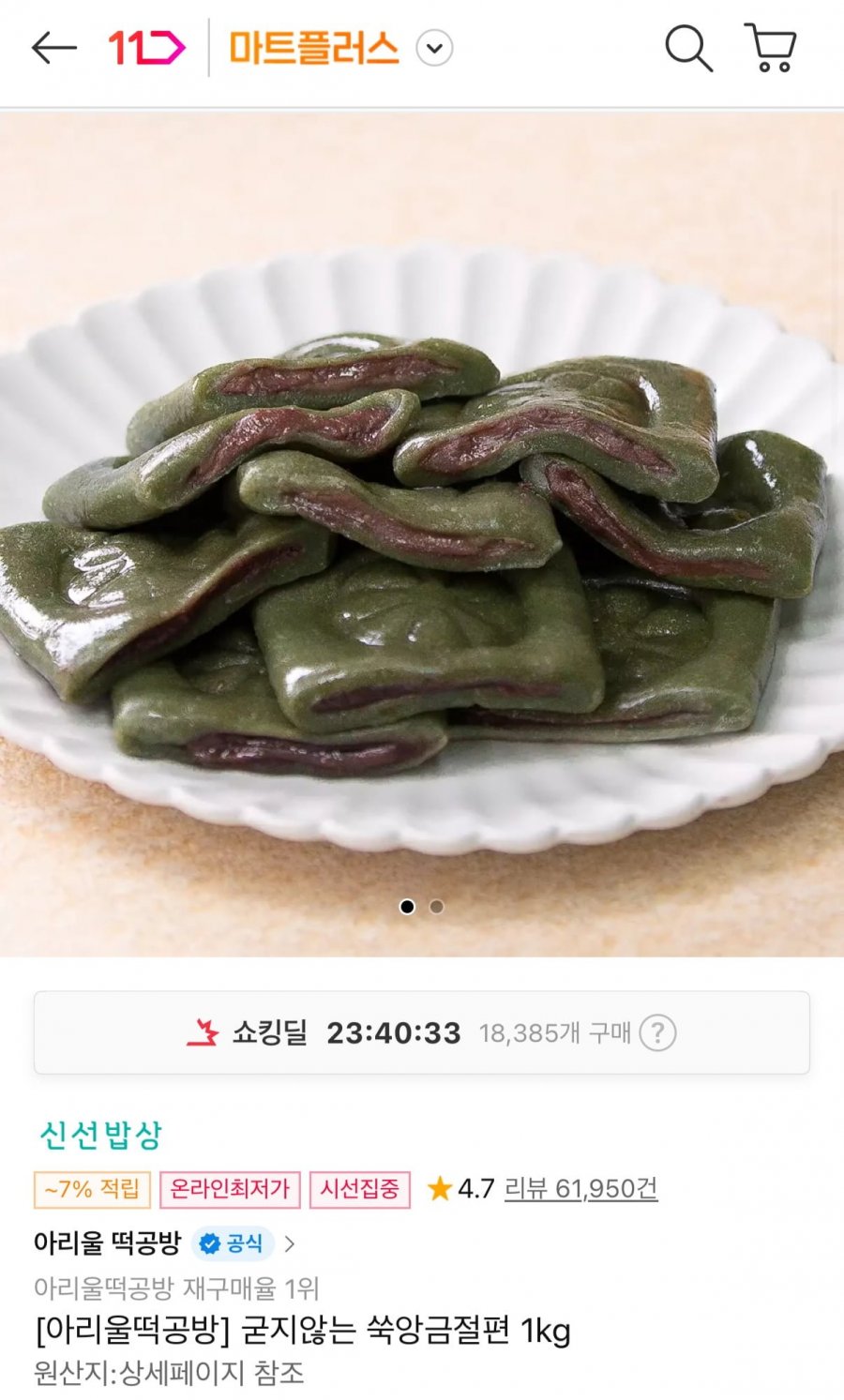Open the 11st home logo

146,48
